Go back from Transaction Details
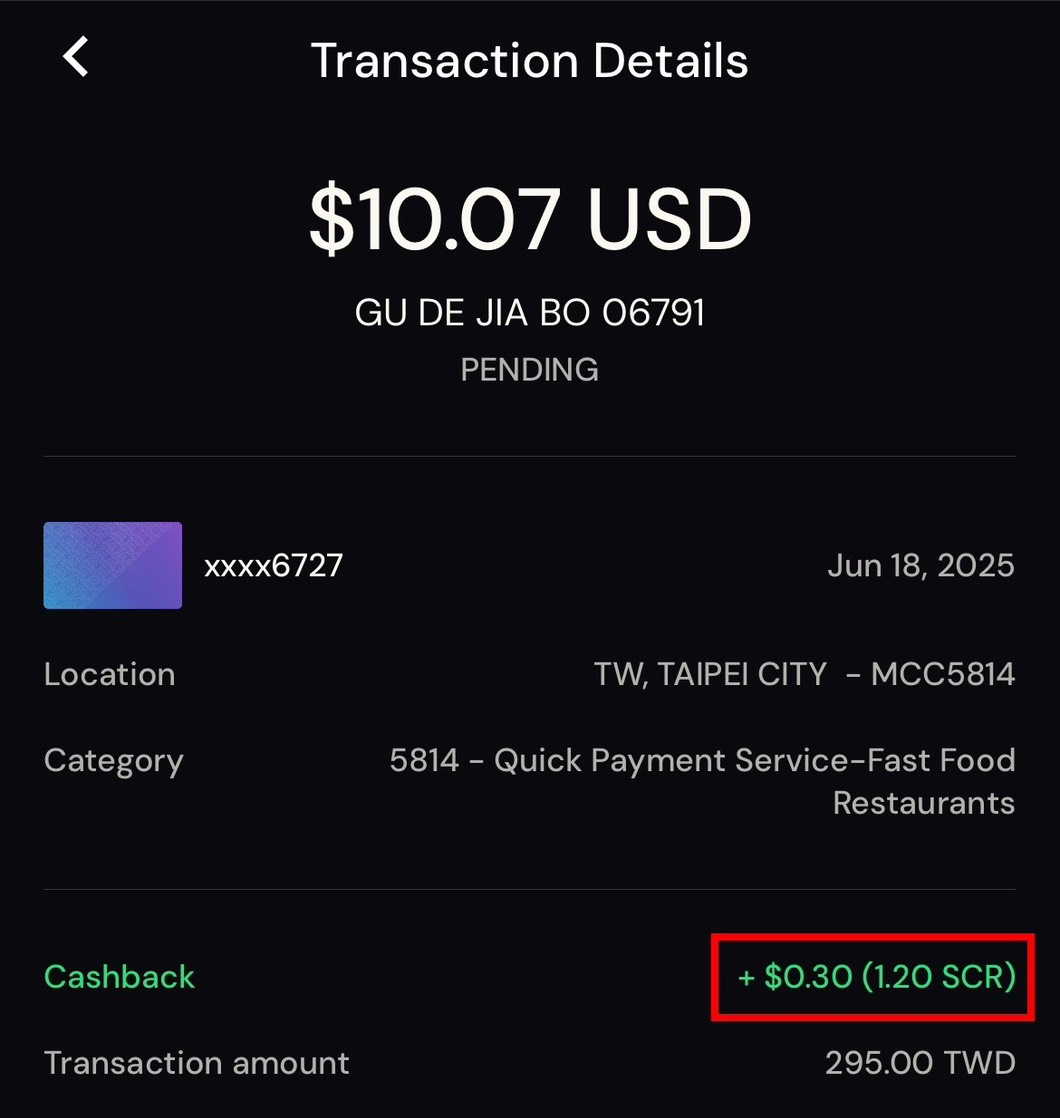 76,57
